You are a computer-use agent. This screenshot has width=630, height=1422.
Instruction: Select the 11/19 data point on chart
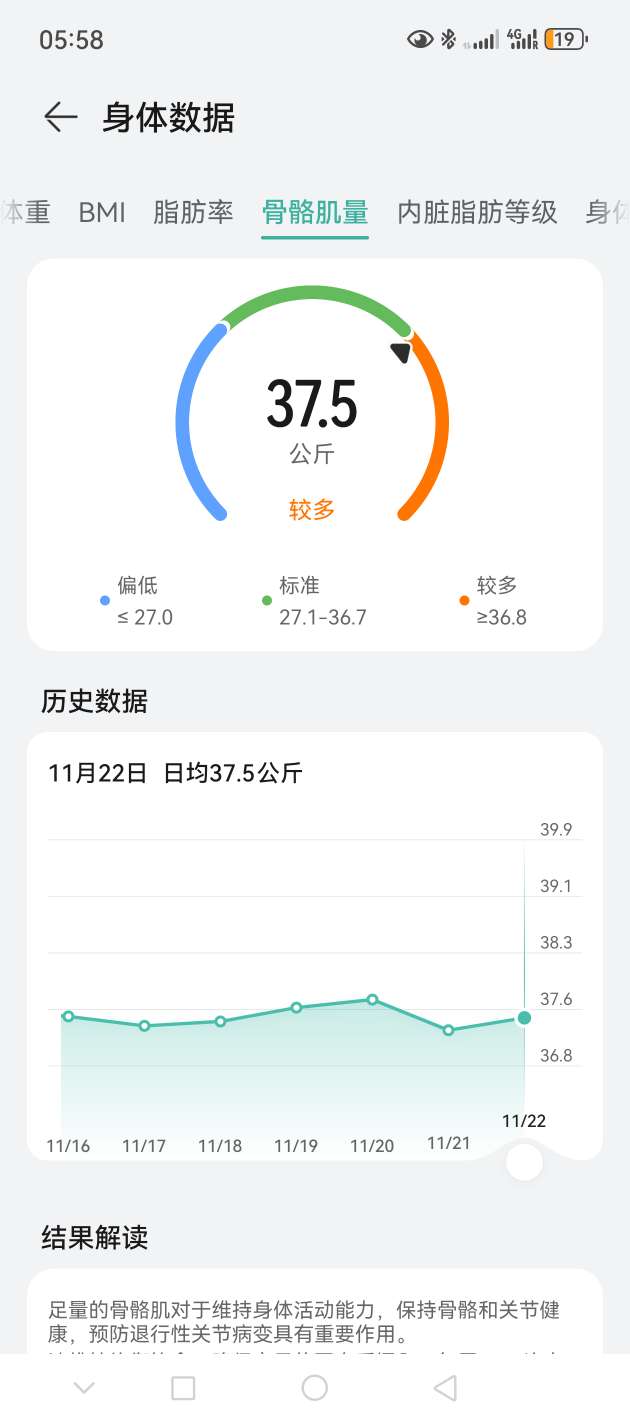(296, 1007)
